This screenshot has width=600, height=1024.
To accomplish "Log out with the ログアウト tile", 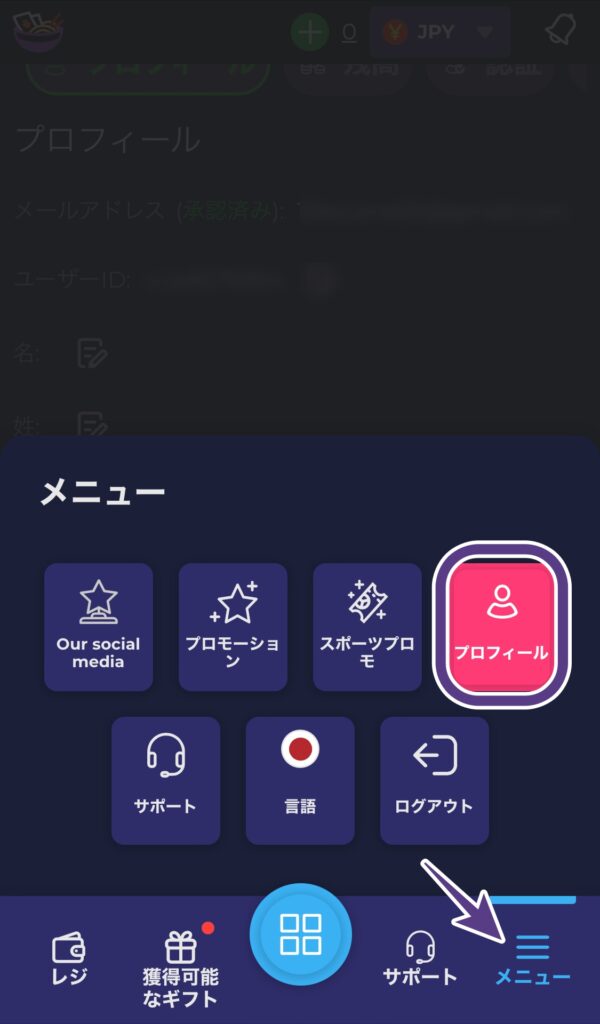I will (434, 780).
